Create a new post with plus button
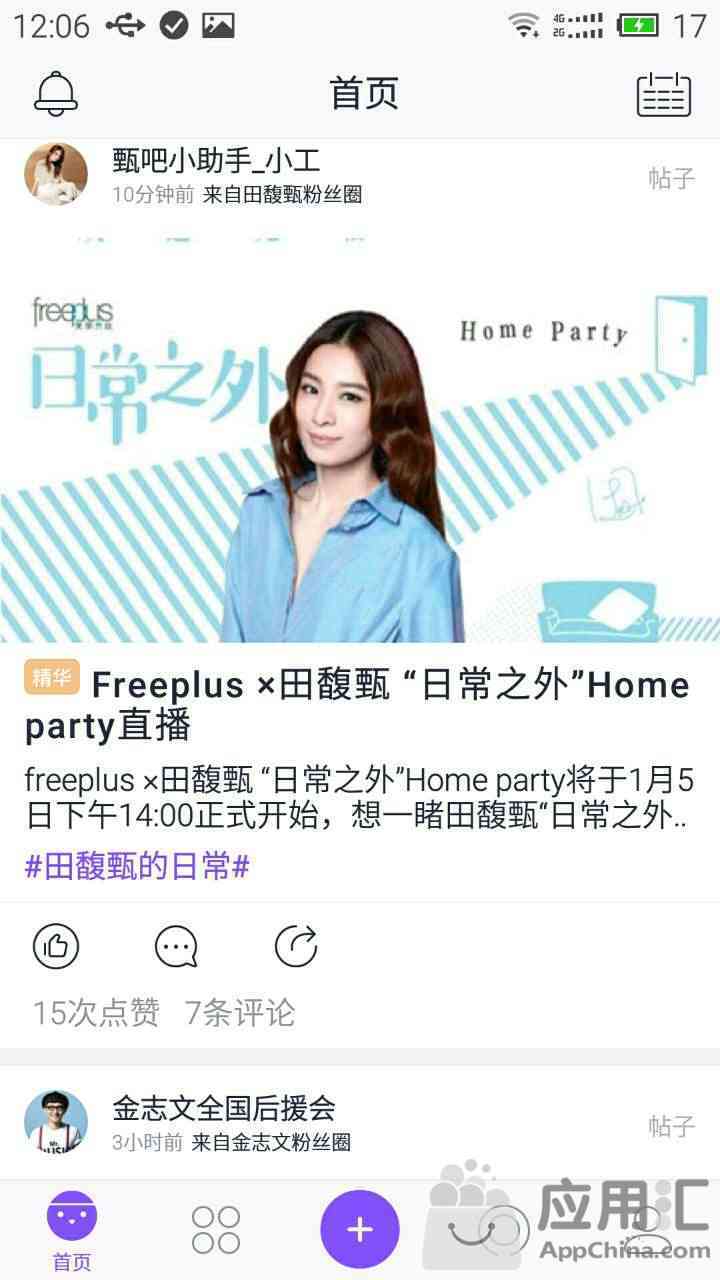The width and height of the screenshot is (720, 1280). (x=360, y=1230)
